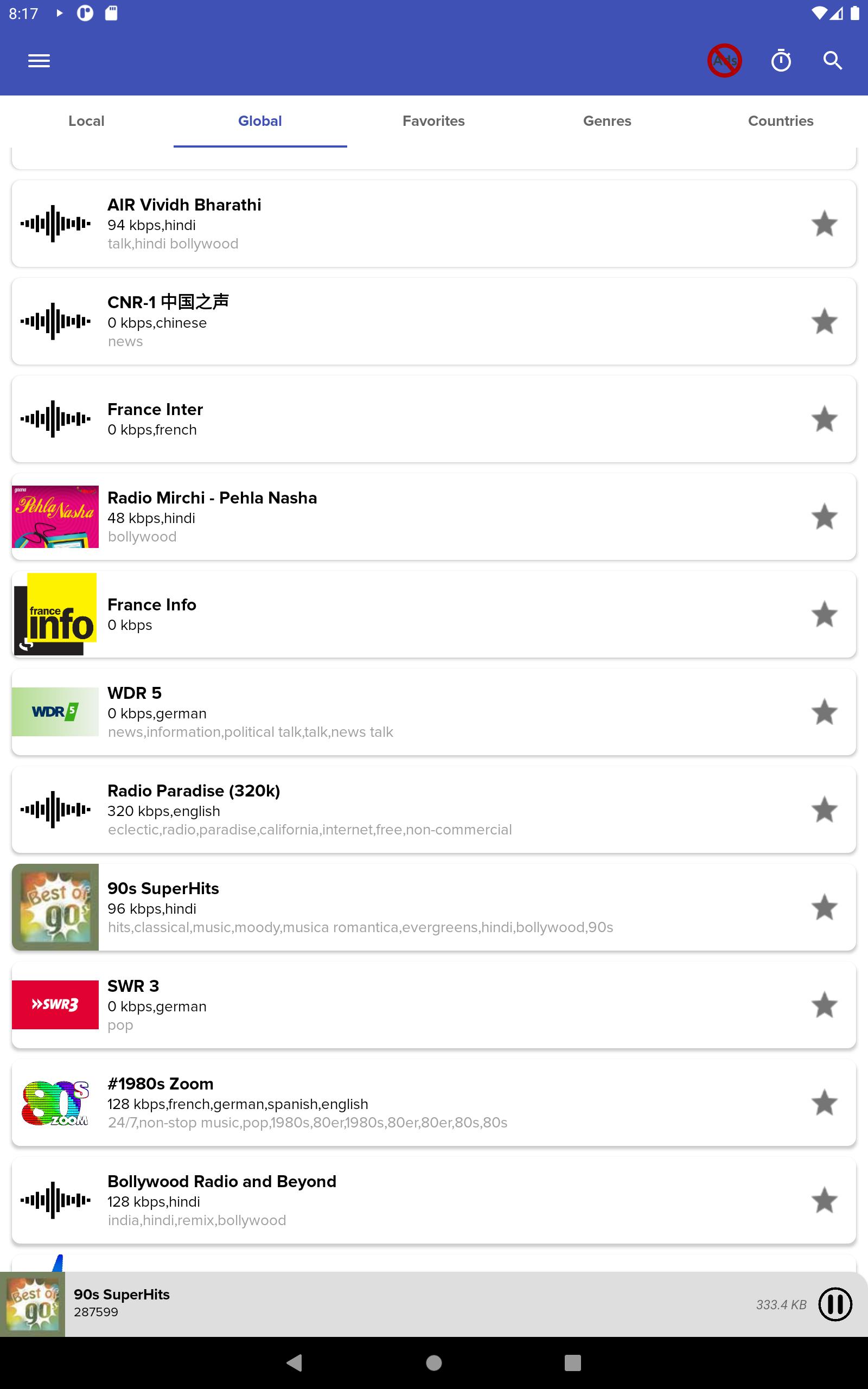Switch to the Favorites tab
Screen dimensions: 868x1389
pyautogui.click(x=433, y=121)
